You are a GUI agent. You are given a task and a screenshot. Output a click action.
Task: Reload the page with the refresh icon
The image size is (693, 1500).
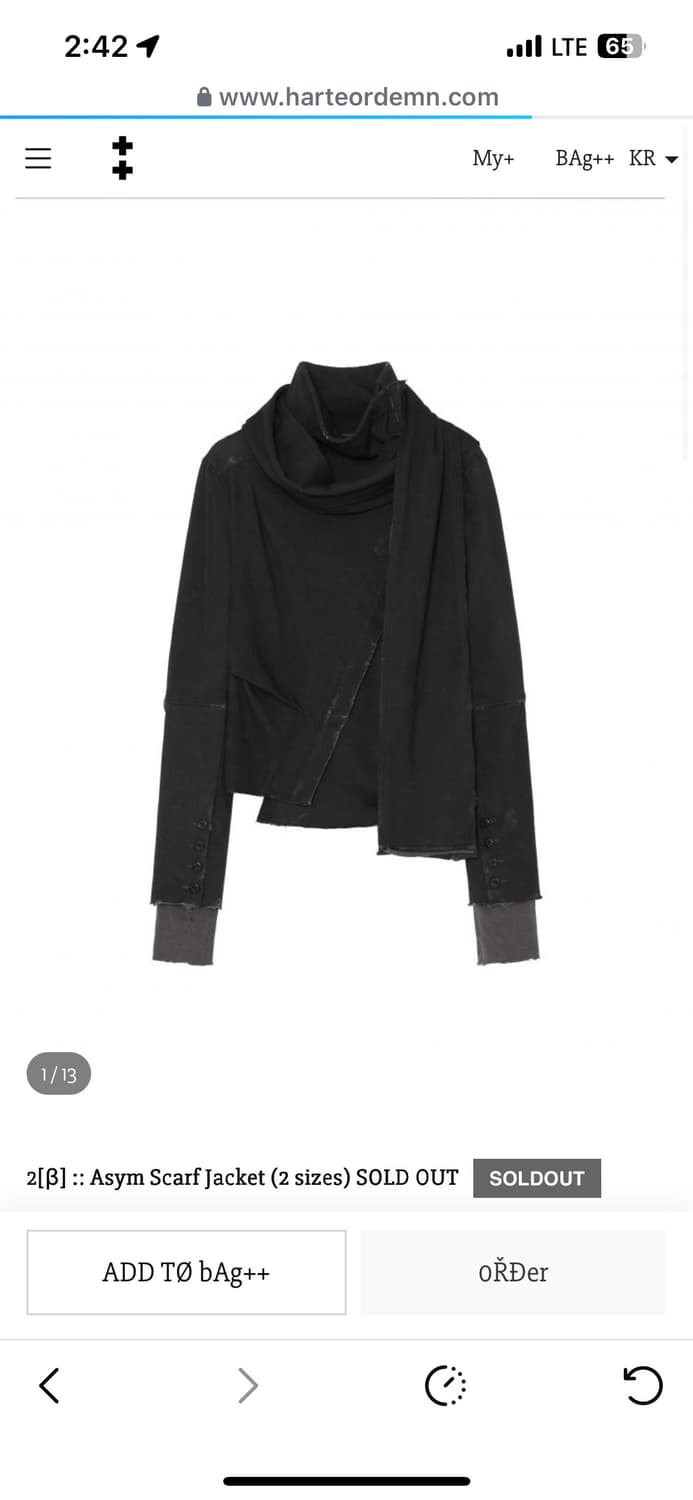click(642, 1386)
